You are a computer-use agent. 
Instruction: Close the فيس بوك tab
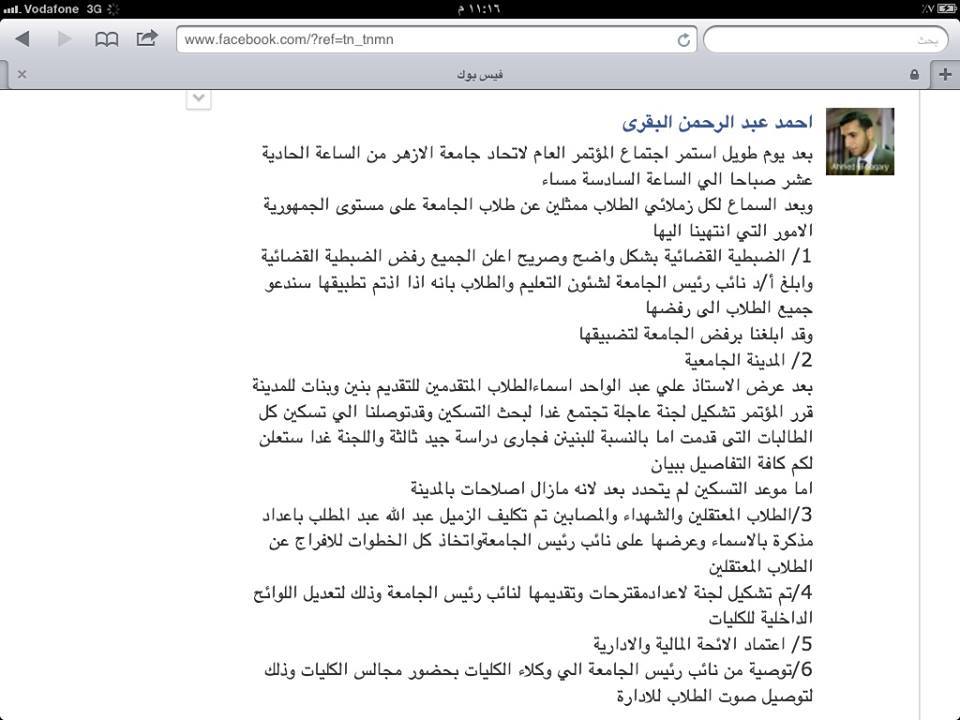[22, 75]
